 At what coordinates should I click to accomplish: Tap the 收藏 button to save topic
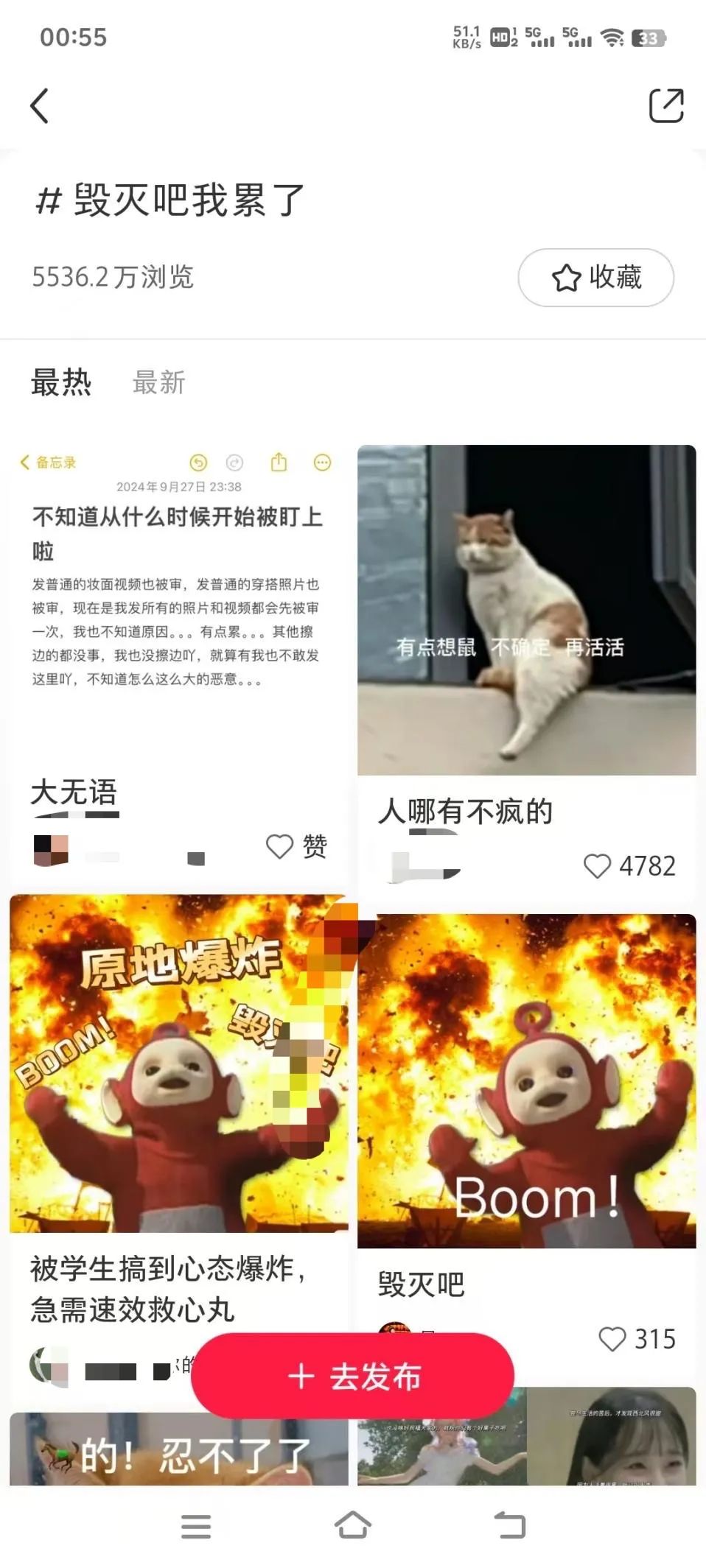click(595, 278)
